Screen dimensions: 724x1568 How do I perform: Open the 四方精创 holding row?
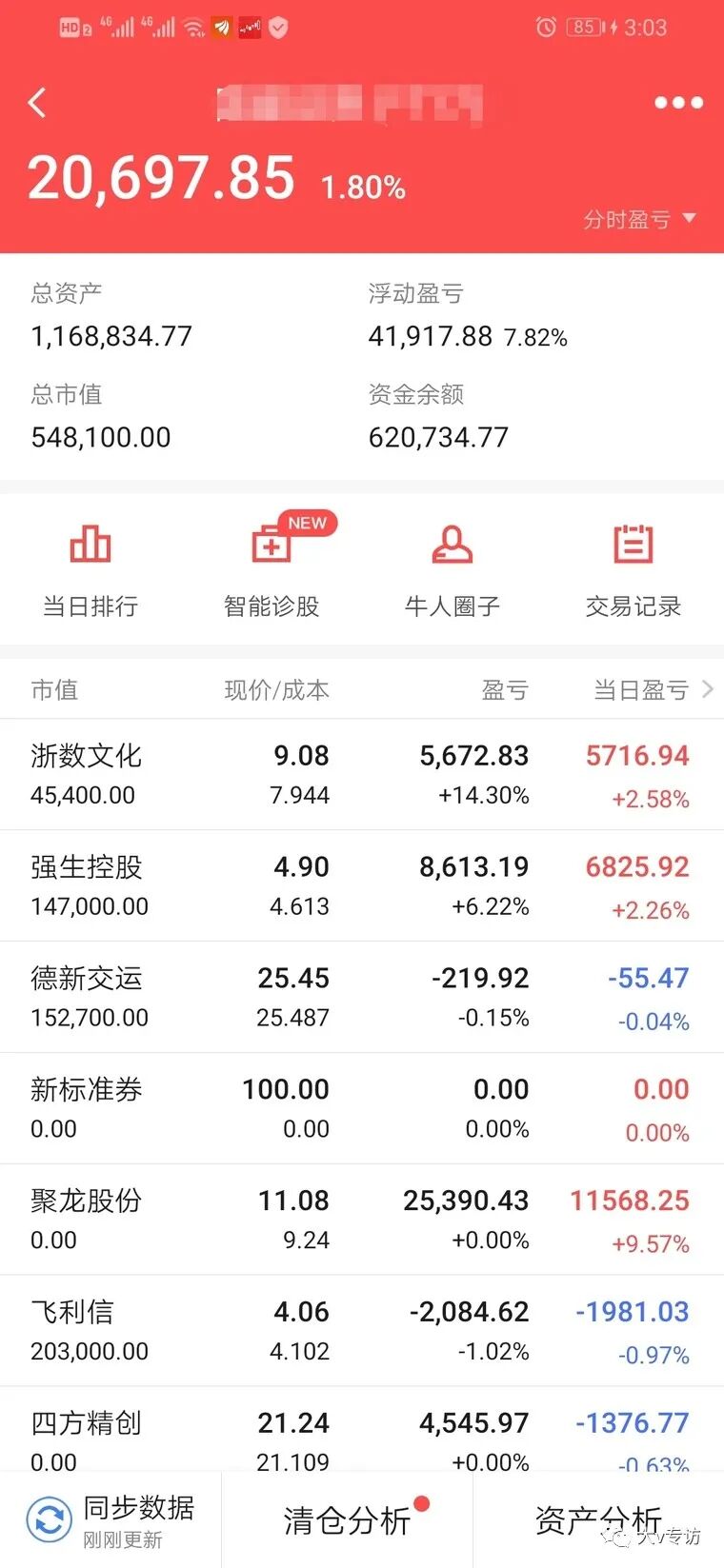coord(362,1436)
